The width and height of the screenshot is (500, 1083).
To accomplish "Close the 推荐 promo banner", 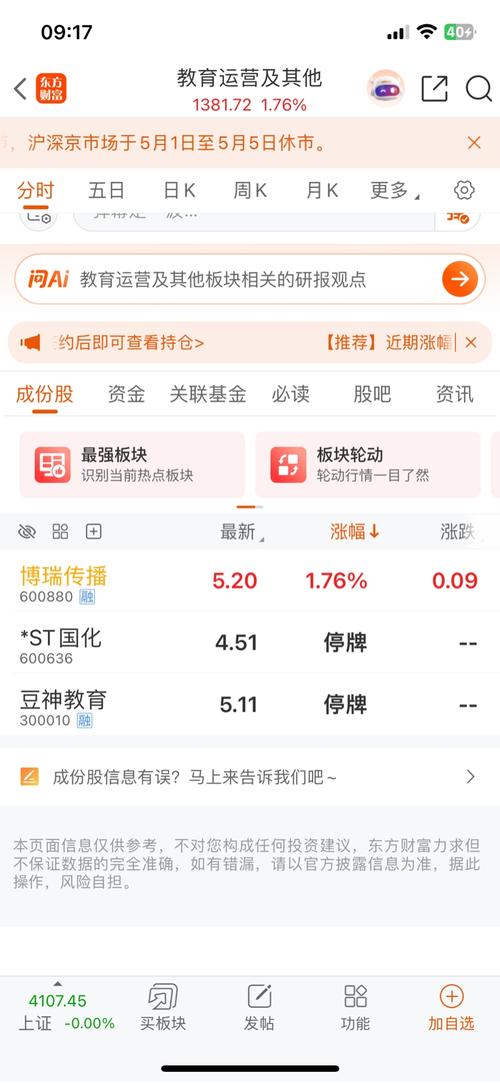I will click(471, 343).
